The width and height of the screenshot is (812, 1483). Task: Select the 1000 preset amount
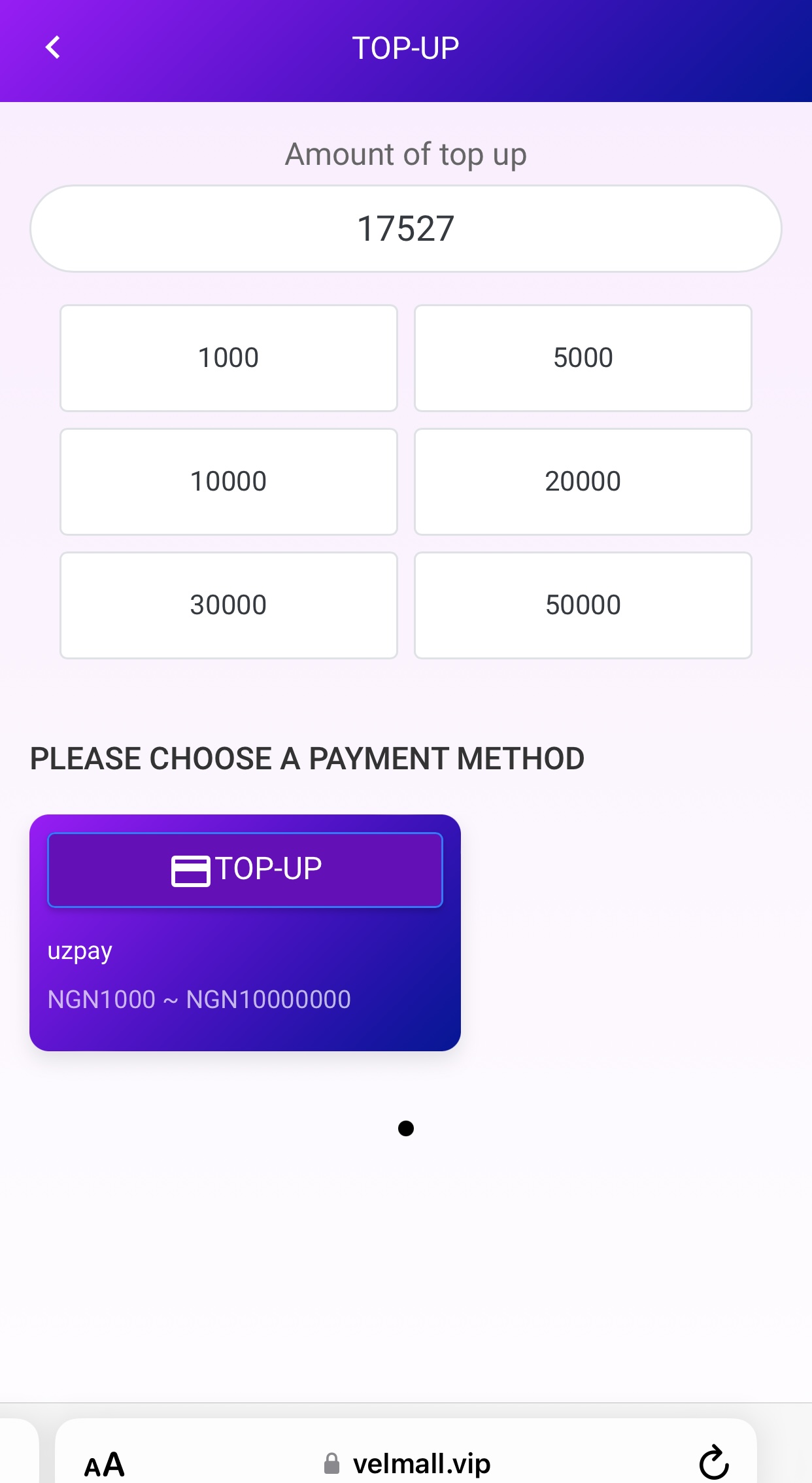click(x=229, y=358)
